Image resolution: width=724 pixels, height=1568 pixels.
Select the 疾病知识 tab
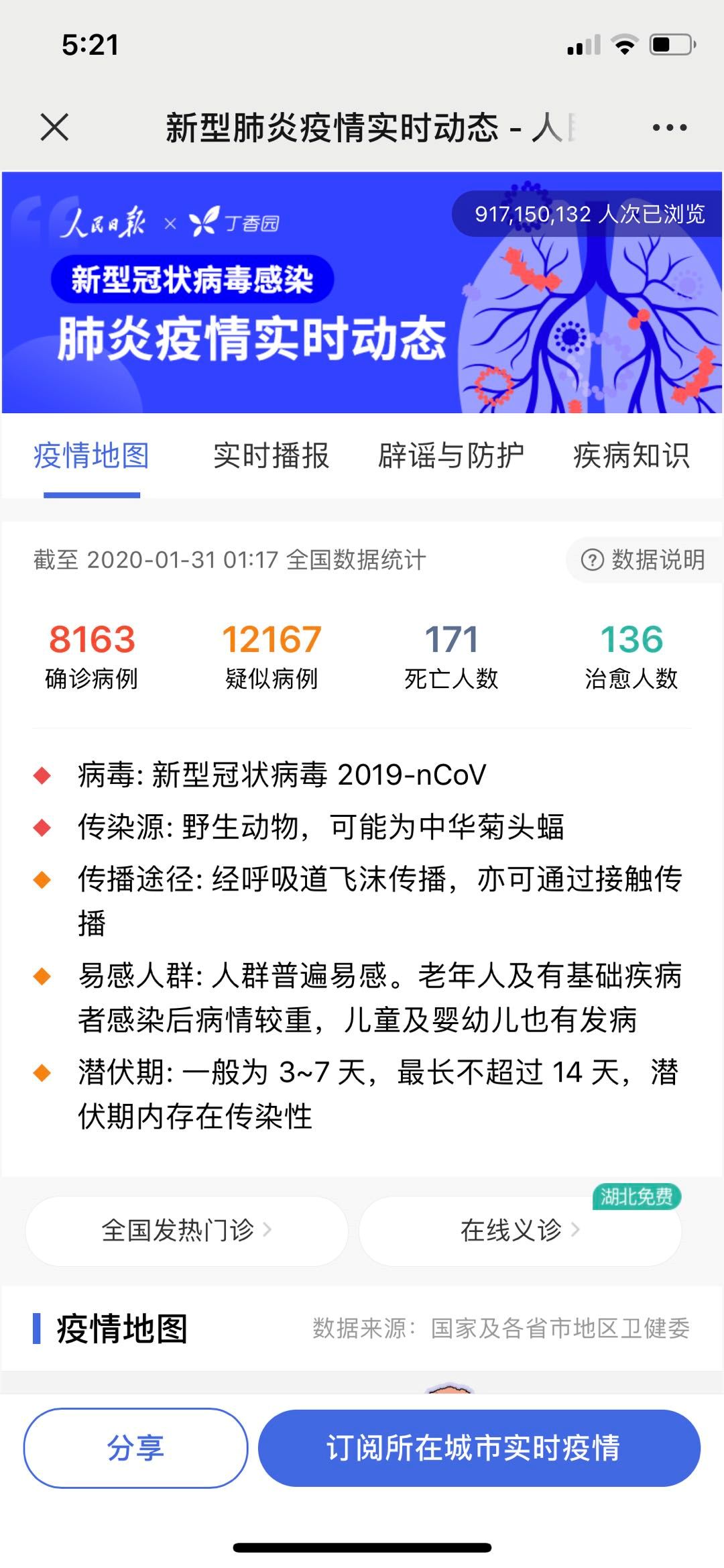click(x=631, y=456)
